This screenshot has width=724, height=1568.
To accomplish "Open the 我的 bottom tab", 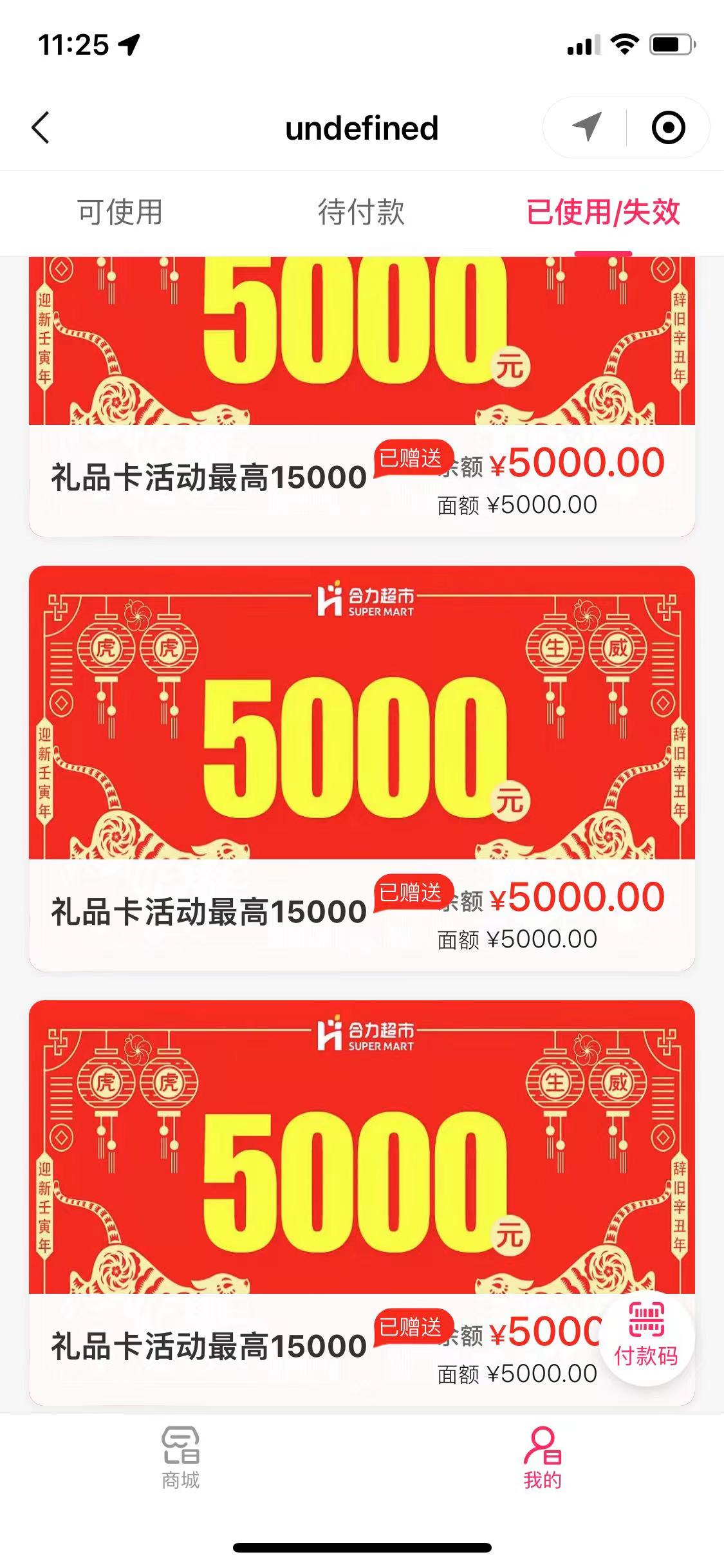I will 543,1457.
